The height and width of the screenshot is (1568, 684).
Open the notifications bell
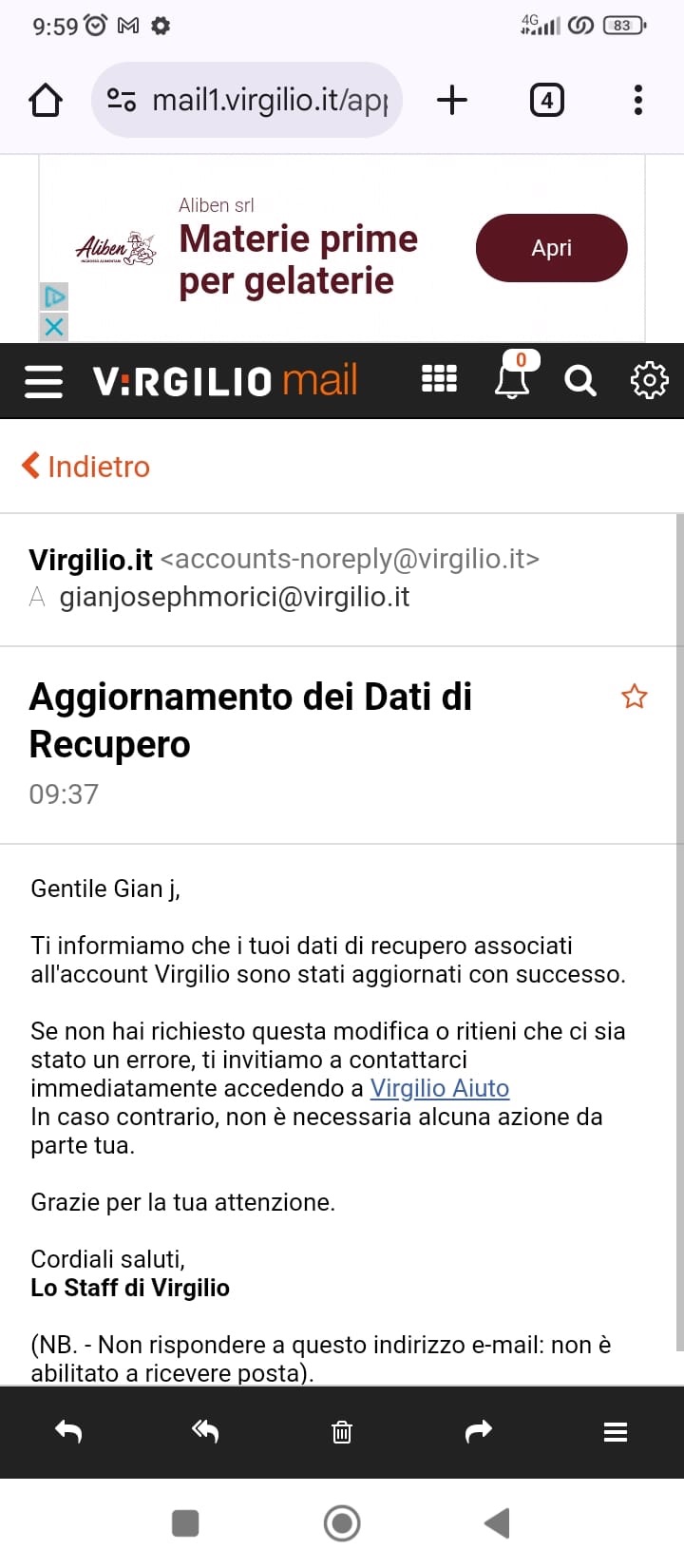[x=513, y=378]
